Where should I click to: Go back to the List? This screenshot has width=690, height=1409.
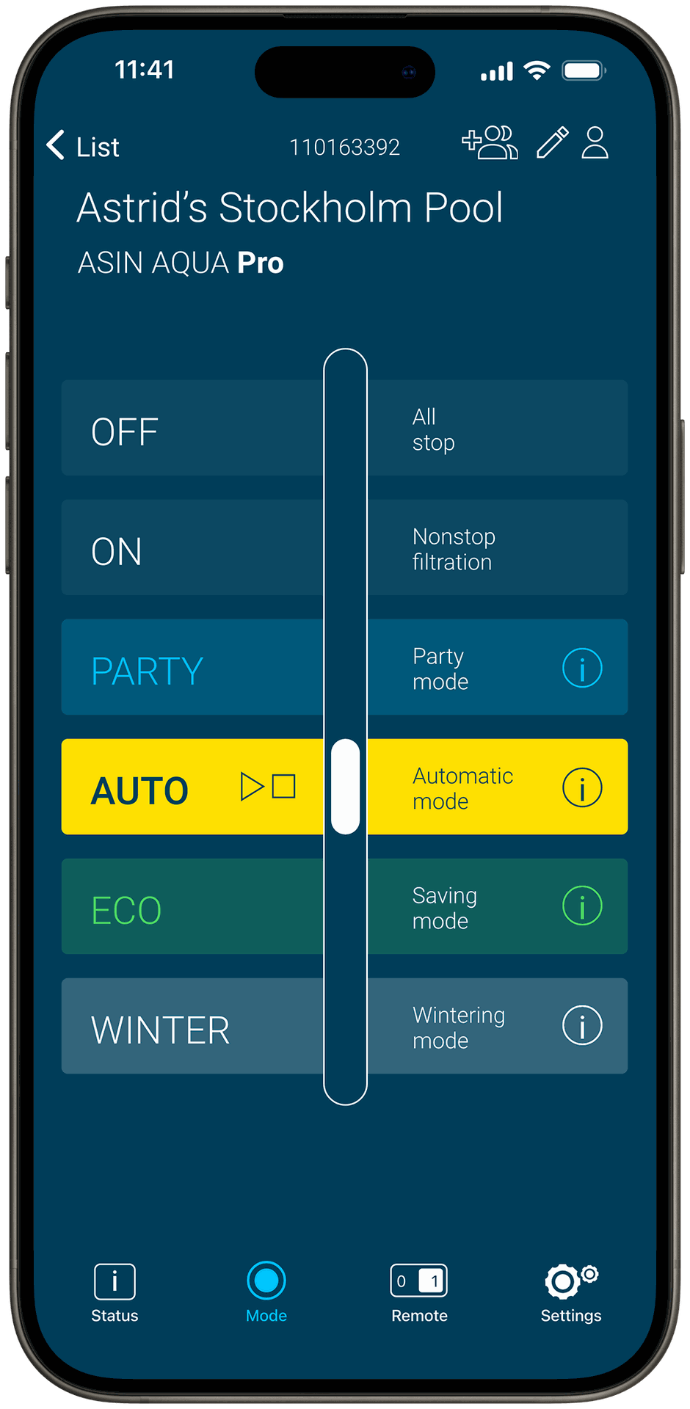coord(82,147)
